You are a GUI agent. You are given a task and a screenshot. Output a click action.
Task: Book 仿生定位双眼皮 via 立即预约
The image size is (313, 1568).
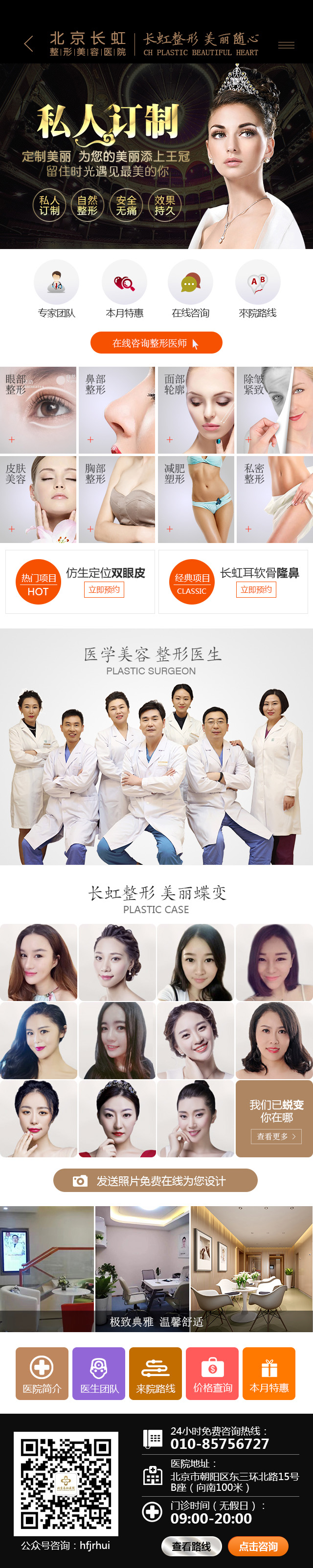tap(104, 589)
